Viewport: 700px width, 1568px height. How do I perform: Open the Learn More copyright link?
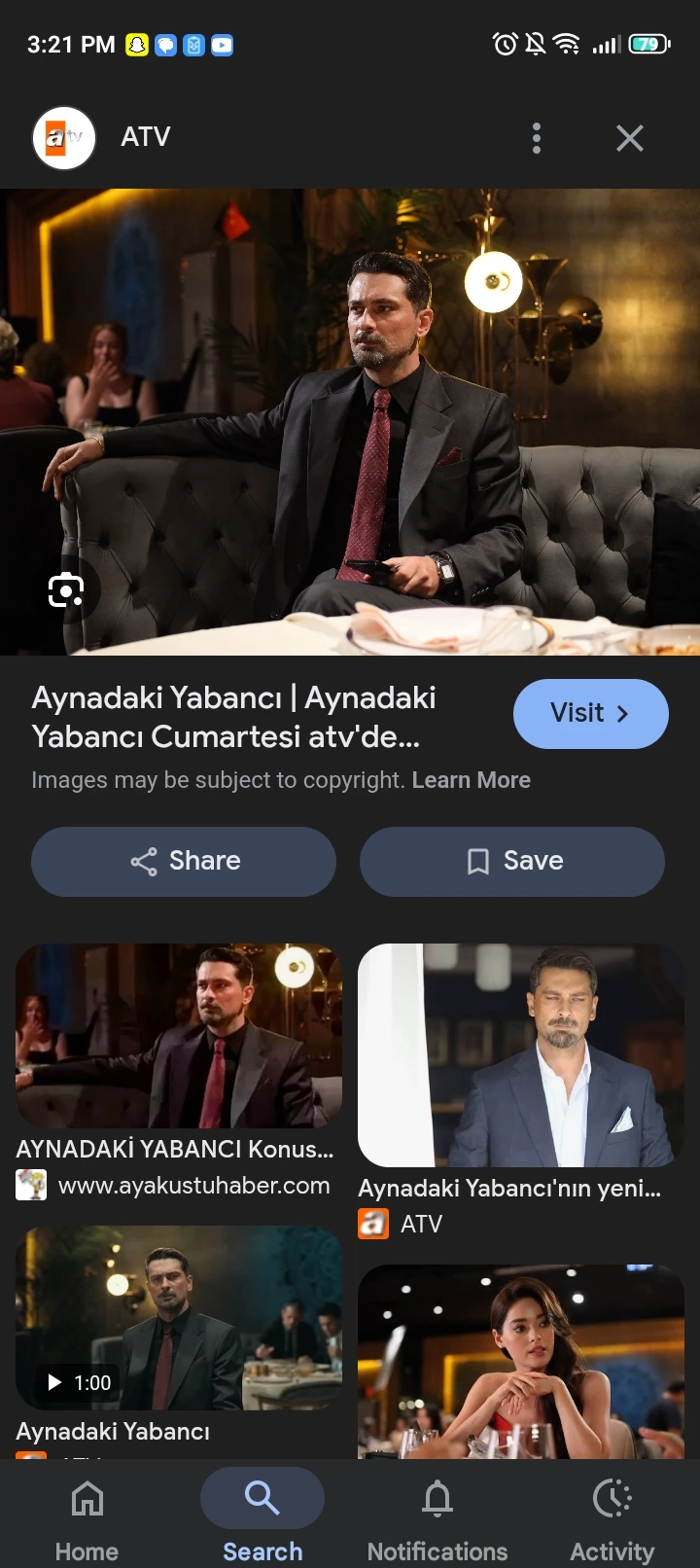(x=471, y=780)
